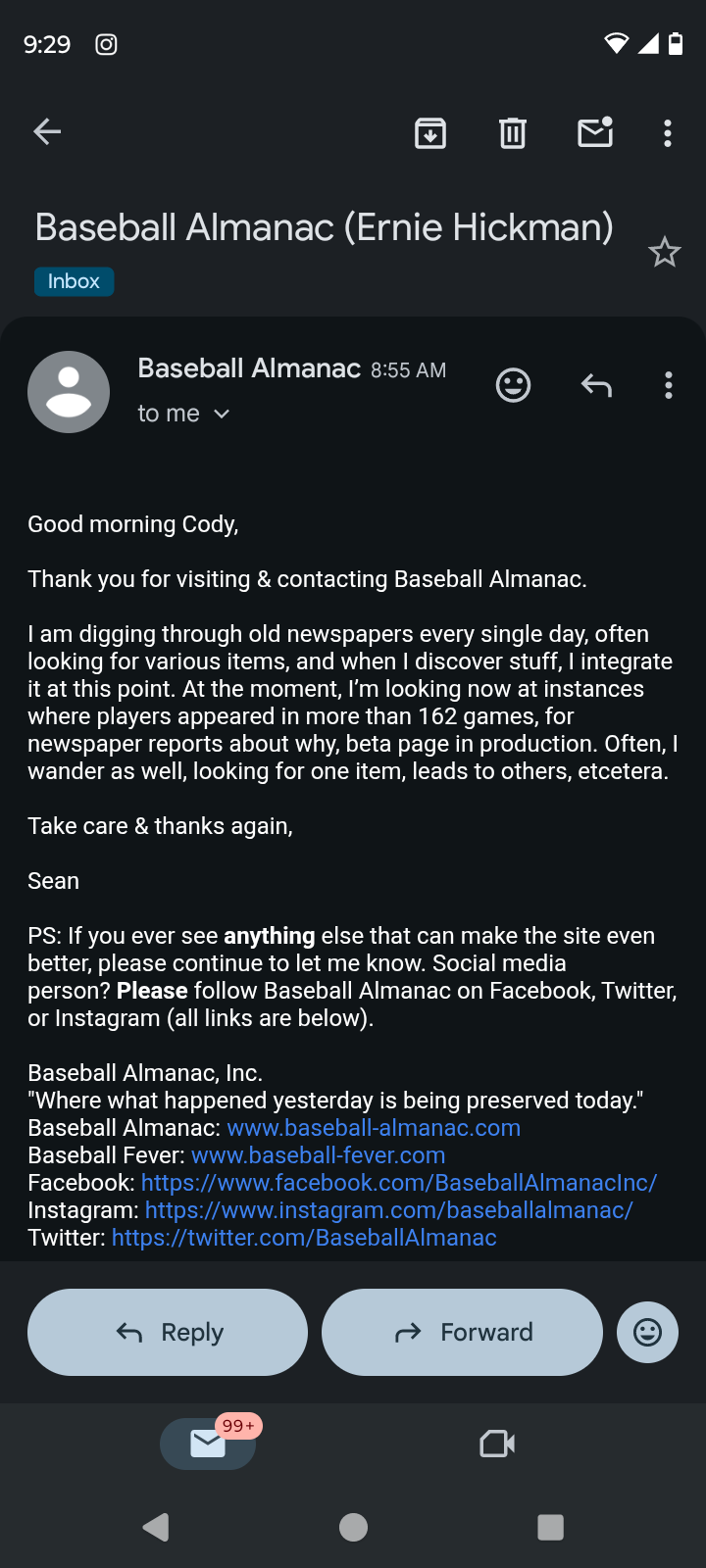Go back to the inbox list
Screen dimensions: 706x1568
[47, 131]
